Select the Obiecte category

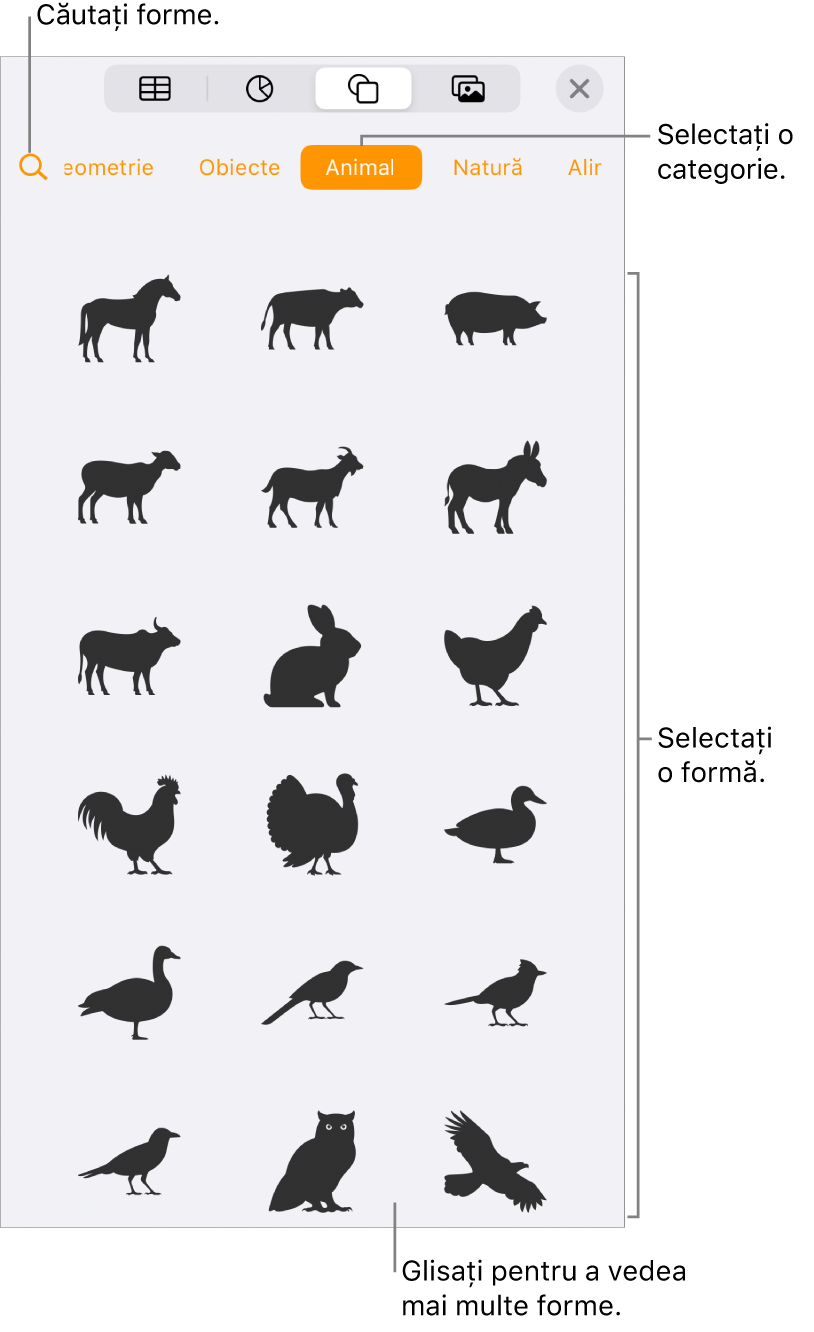click(239, 168)
